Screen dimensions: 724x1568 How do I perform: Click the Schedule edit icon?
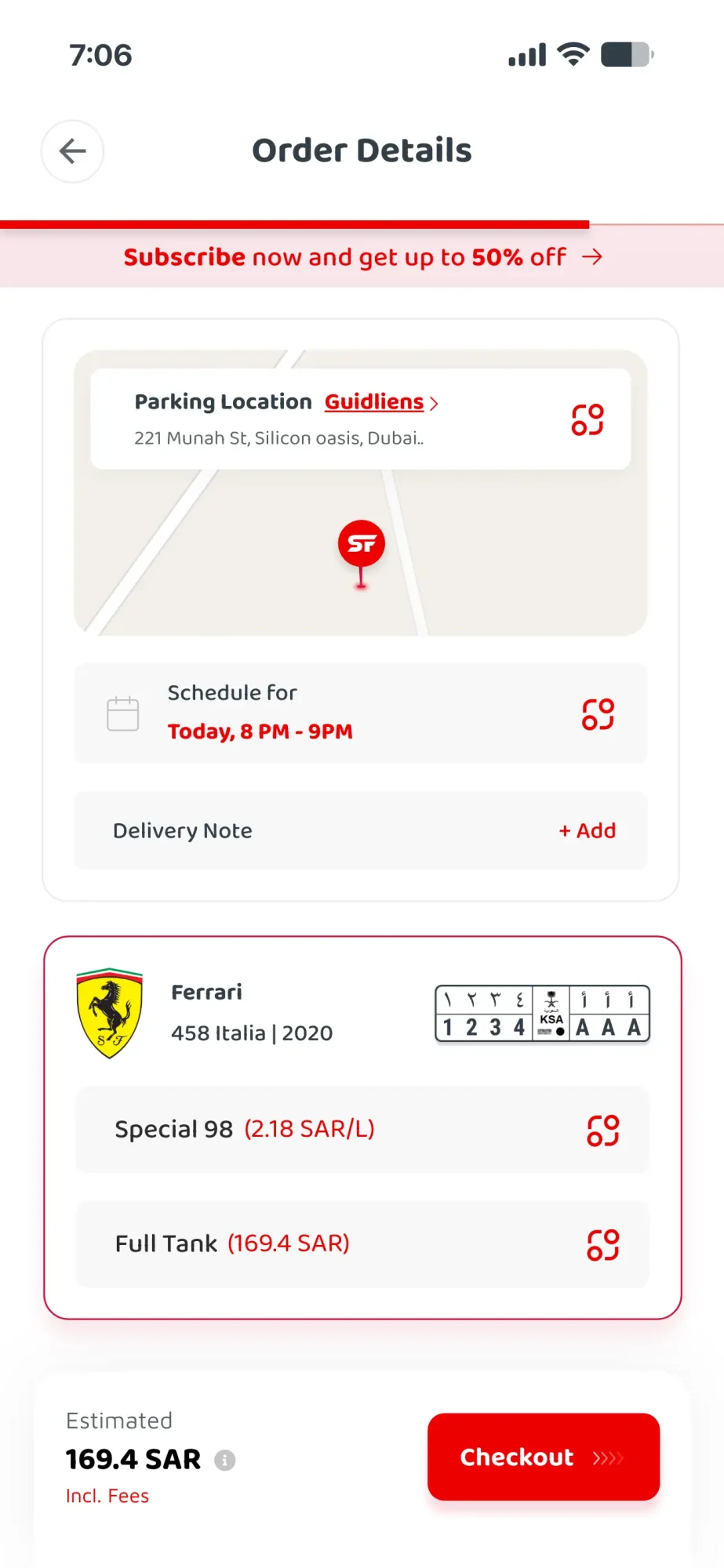(598, 713)
